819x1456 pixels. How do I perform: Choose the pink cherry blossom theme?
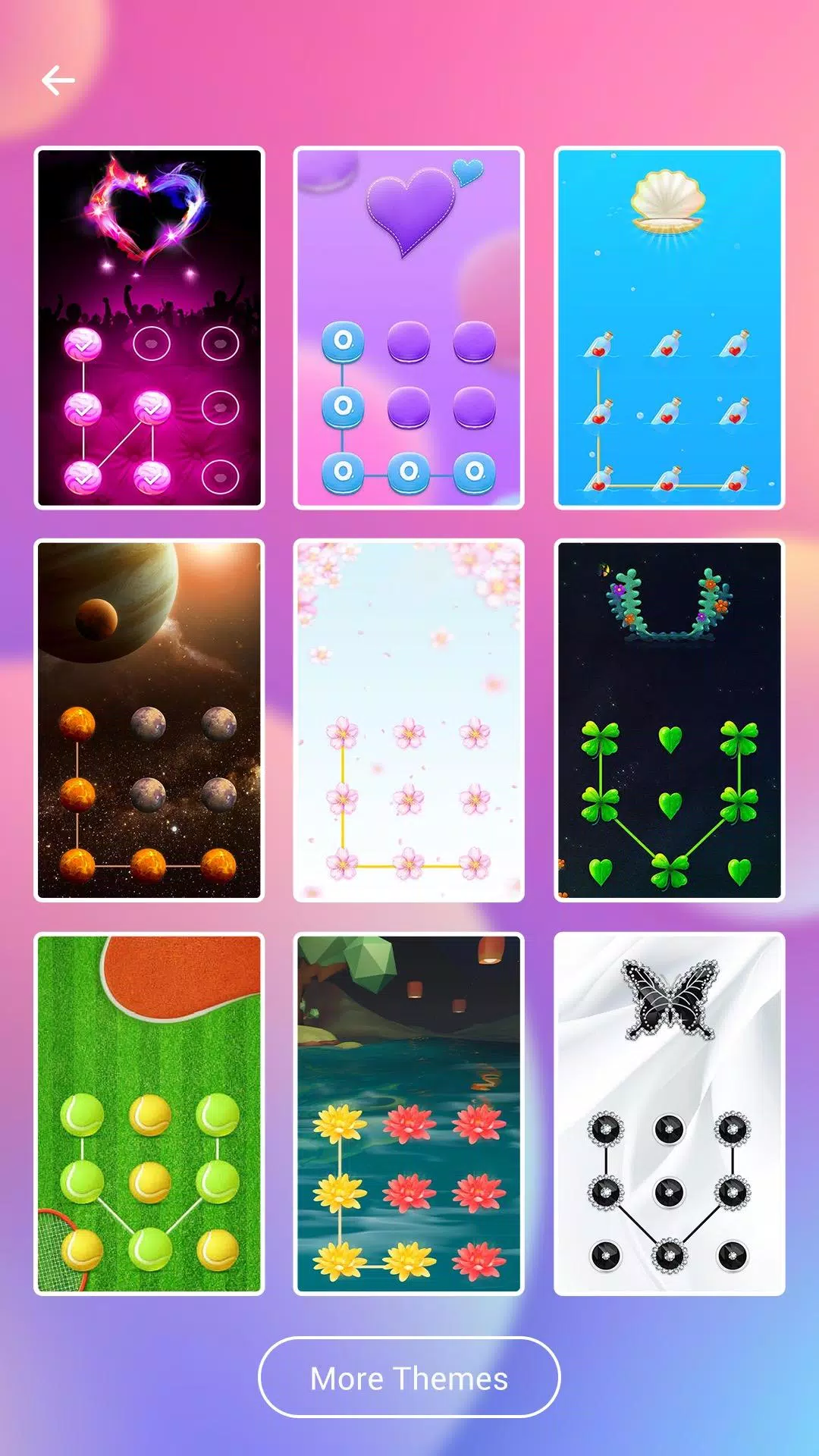(409, 720)
